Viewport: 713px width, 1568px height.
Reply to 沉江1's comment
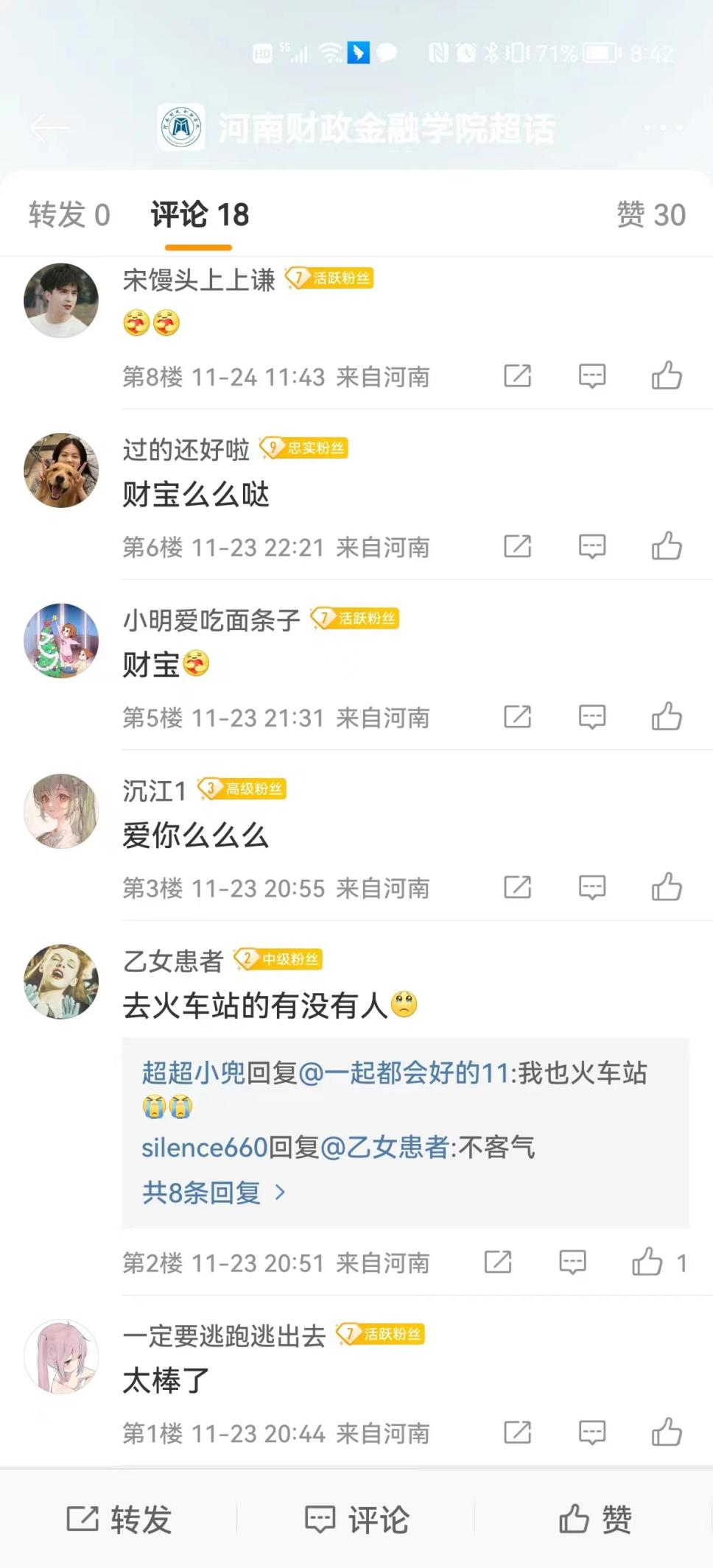click(591, 888)
